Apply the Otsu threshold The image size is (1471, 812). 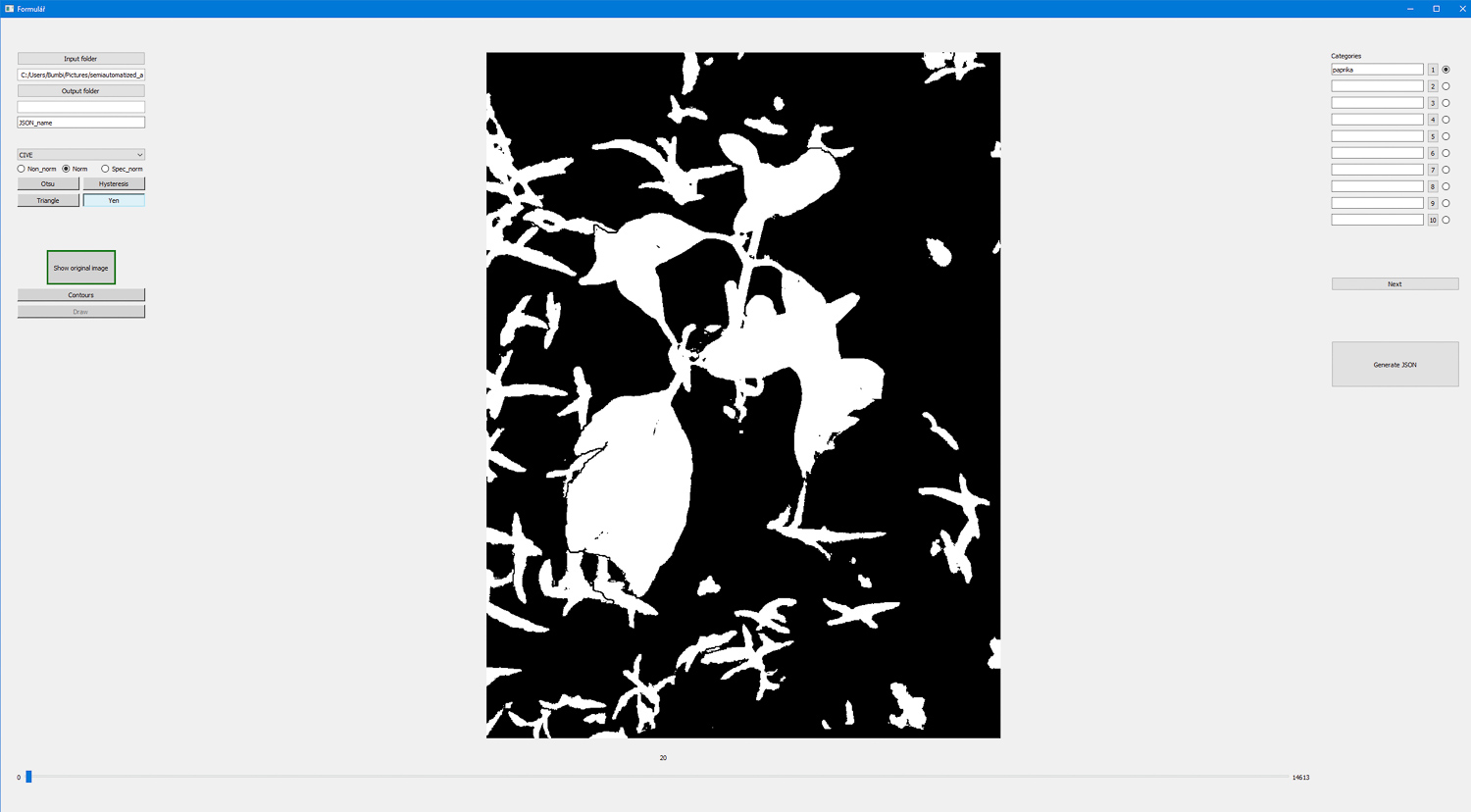coord(48,183)
